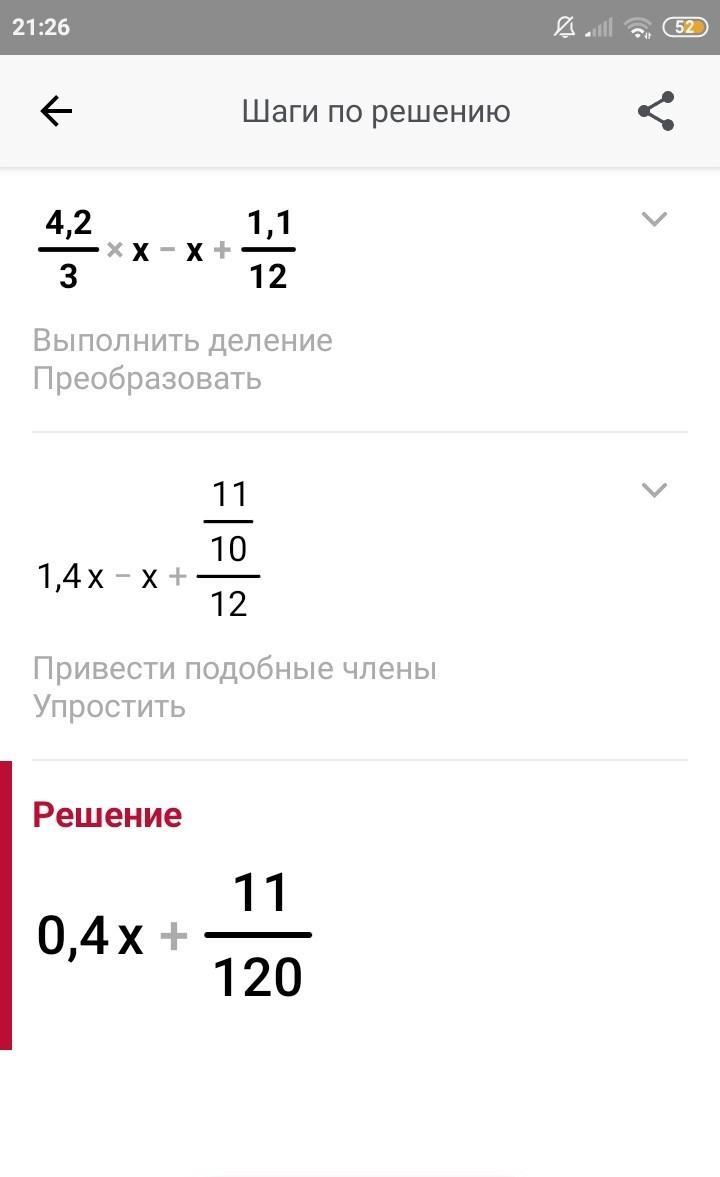Screen dimensions: 720x1177
Task: Expand the 'Привести подобные члены' step chevron
Action: point(654,490)
